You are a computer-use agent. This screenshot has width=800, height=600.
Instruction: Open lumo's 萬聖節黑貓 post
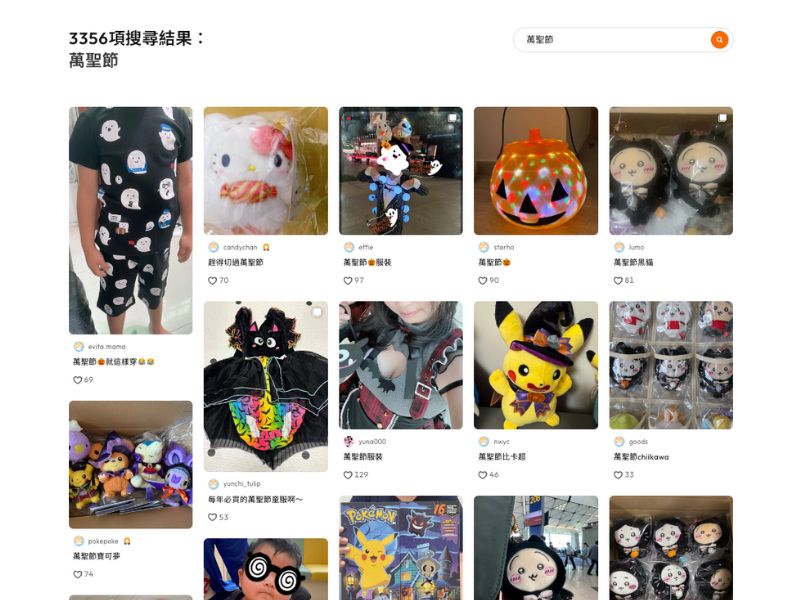pos(670,171)
